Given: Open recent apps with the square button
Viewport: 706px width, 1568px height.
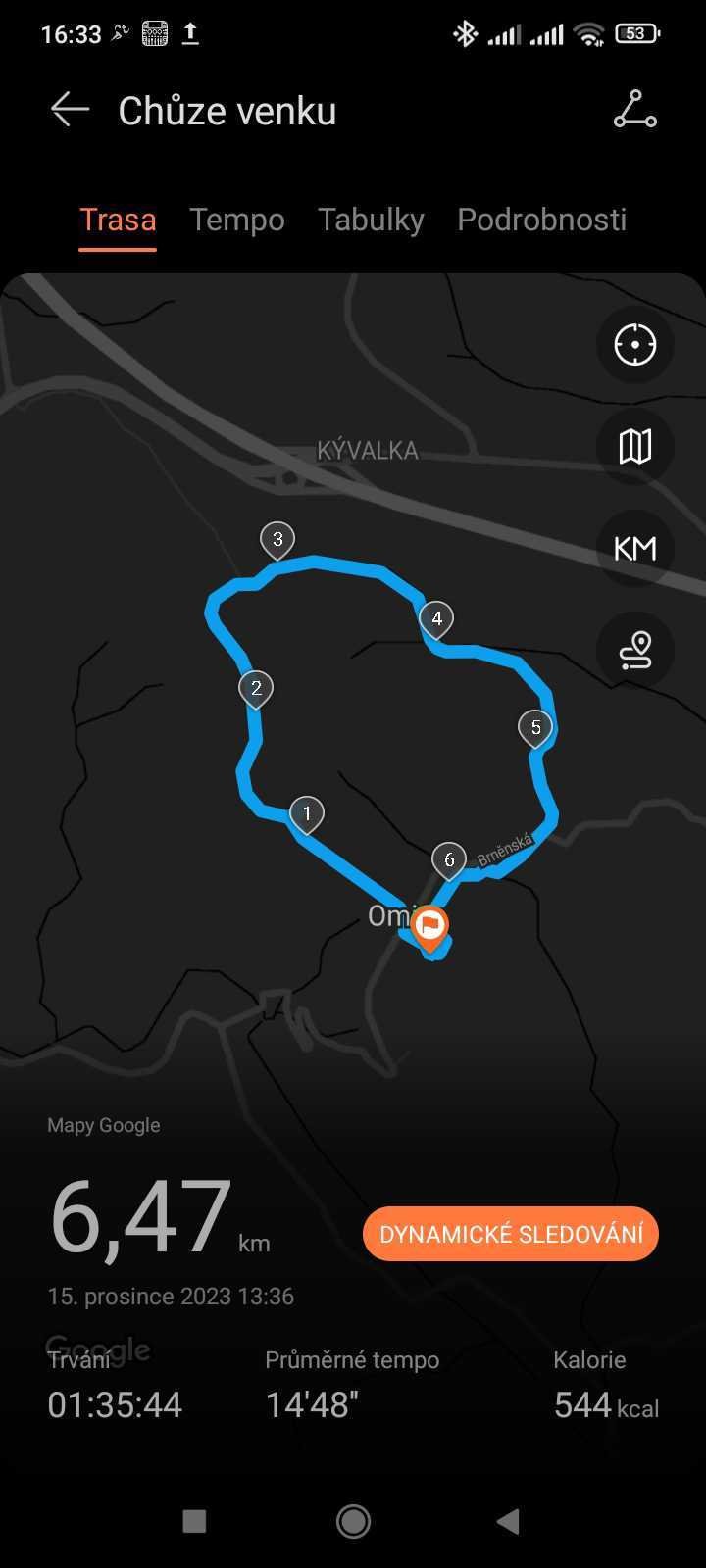Looking at the screenshot, I should (x=194, y=1521).
